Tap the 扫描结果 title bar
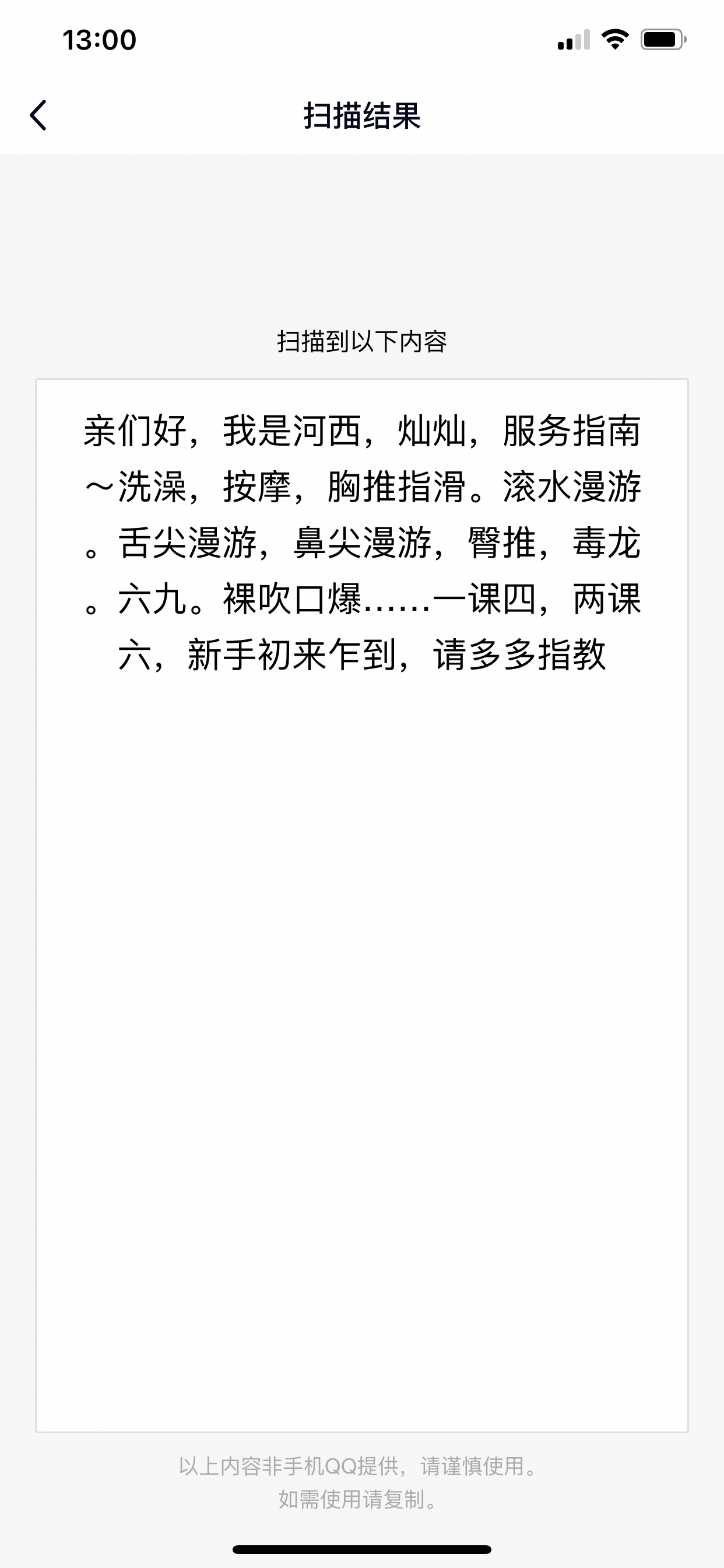724x1568 pixels. tap(362, 116)
